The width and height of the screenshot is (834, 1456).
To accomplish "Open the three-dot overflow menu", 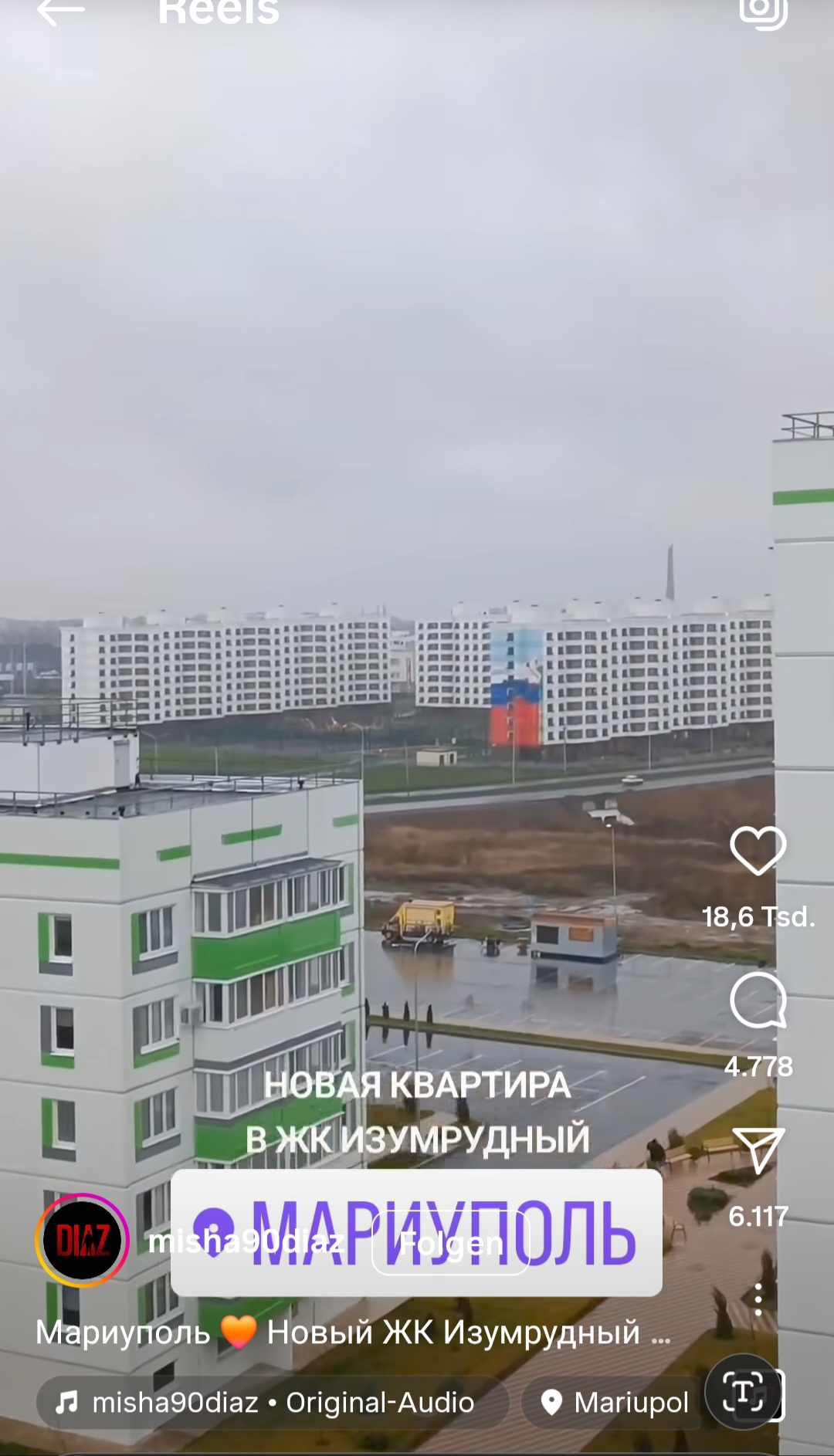I will coord(758,1299).
